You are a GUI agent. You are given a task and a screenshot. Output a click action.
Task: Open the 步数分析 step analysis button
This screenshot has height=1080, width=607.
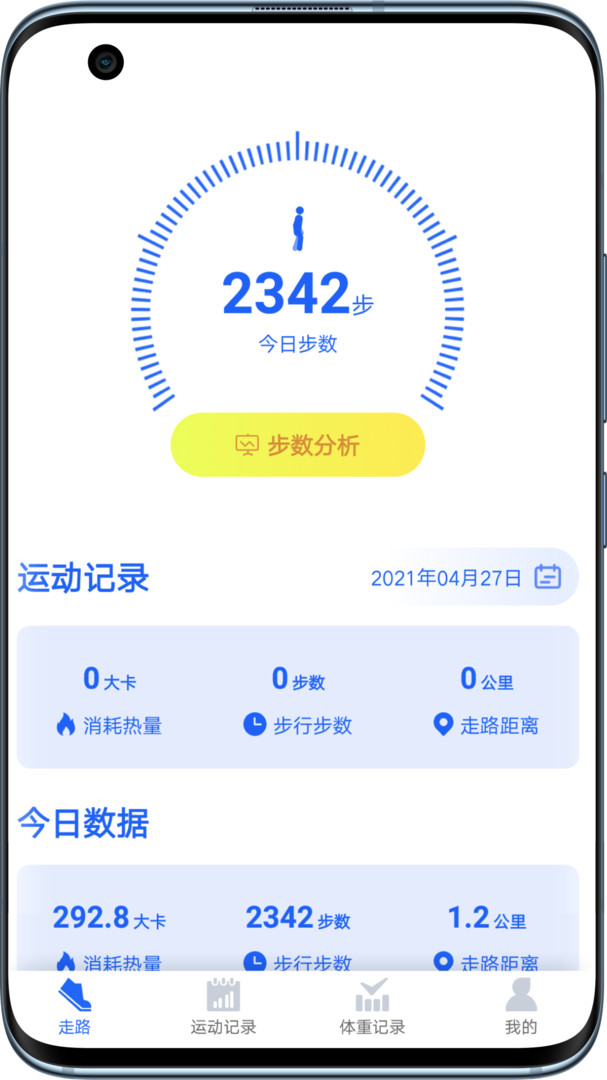point(298,445)
